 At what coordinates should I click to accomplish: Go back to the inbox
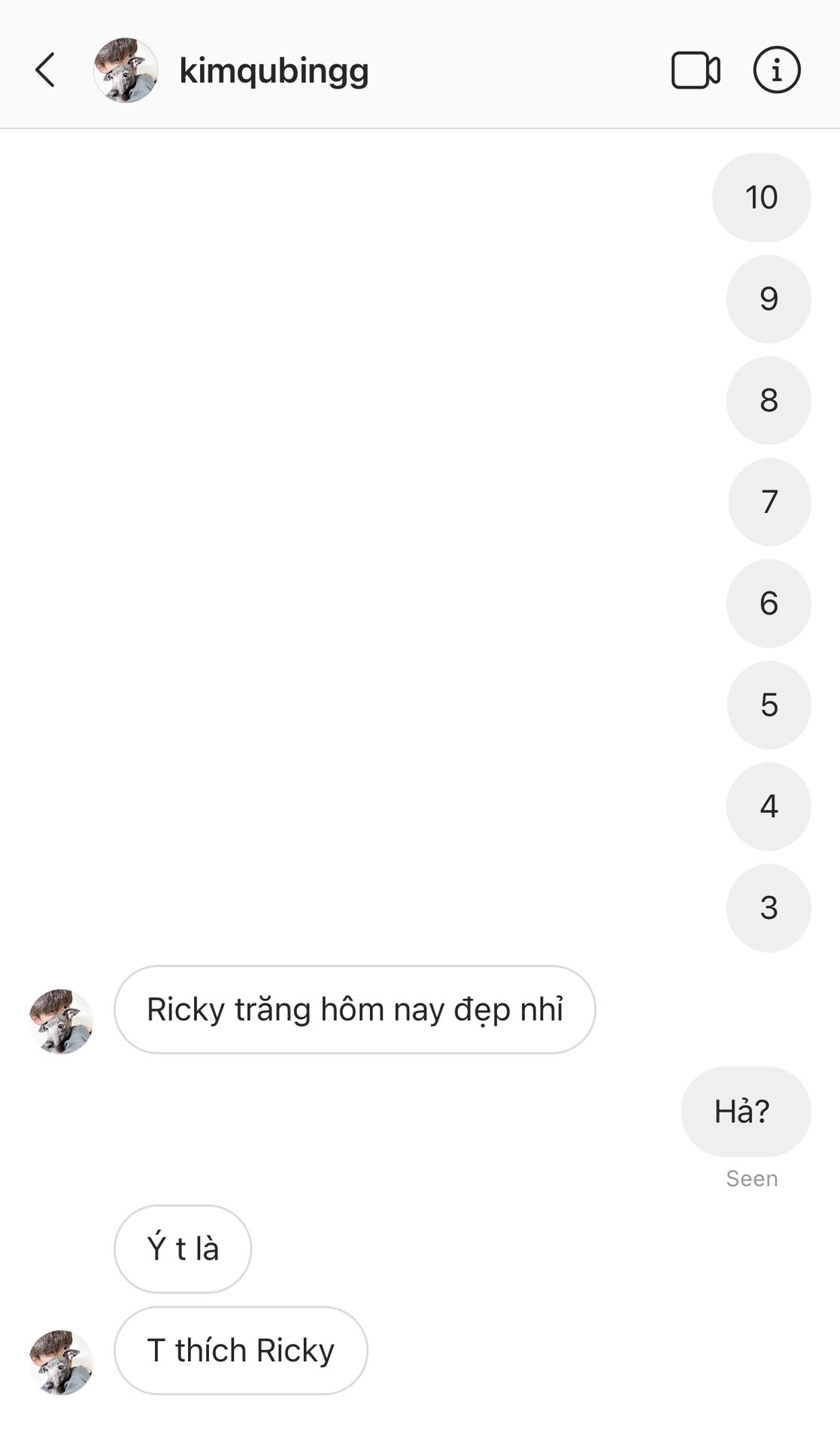pos(45,70)
